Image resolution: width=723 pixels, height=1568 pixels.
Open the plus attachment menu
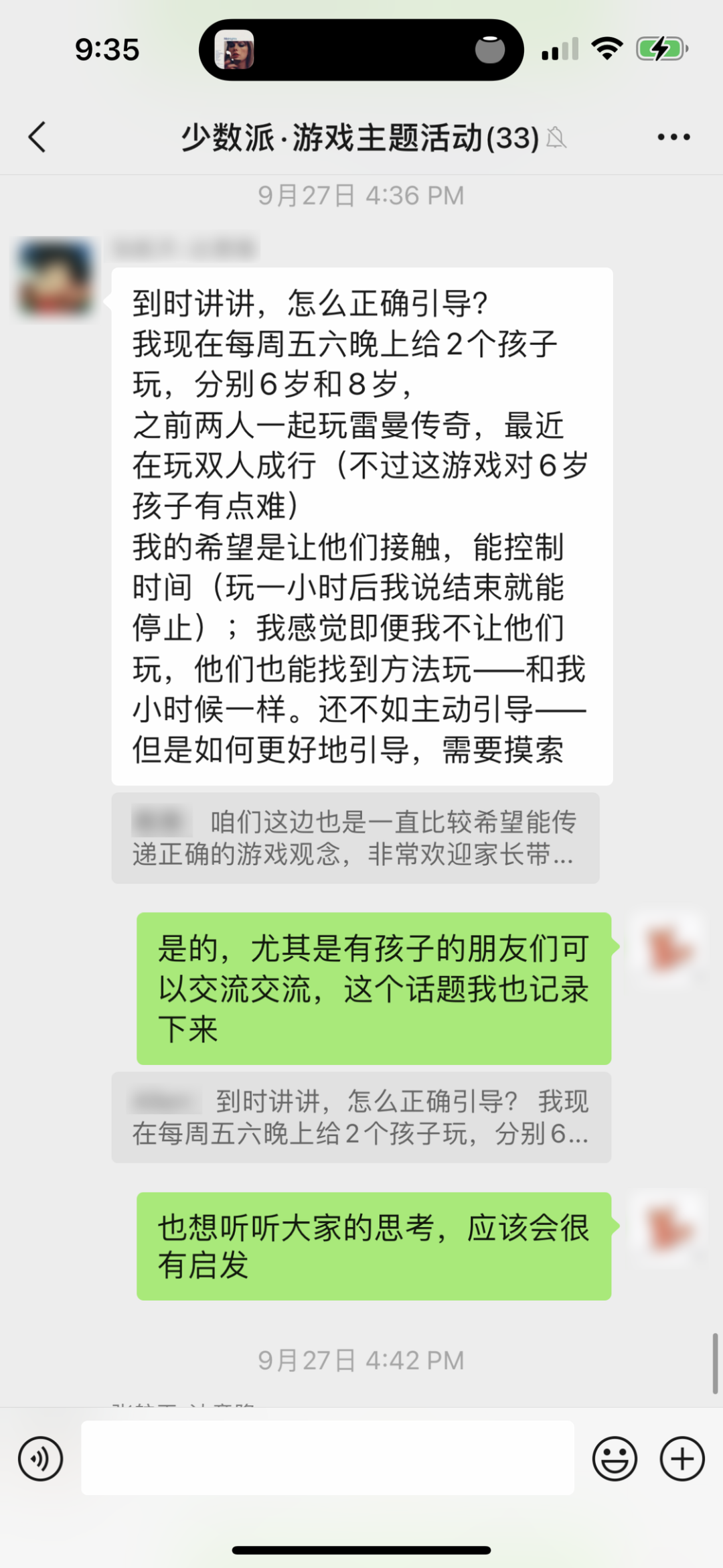(x=682, y=1458)
